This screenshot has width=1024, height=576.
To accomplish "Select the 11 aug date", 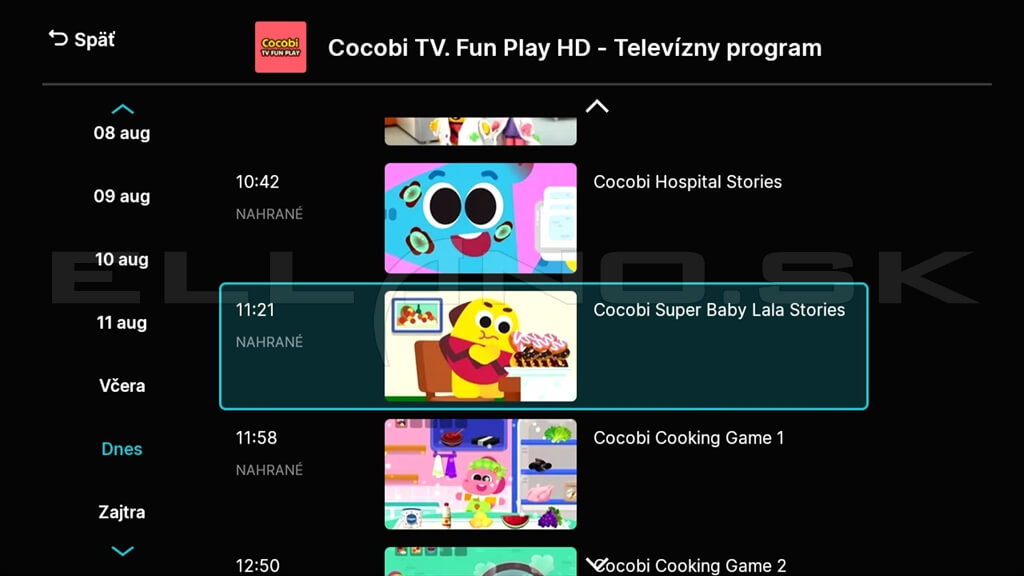I will [122, 322].
